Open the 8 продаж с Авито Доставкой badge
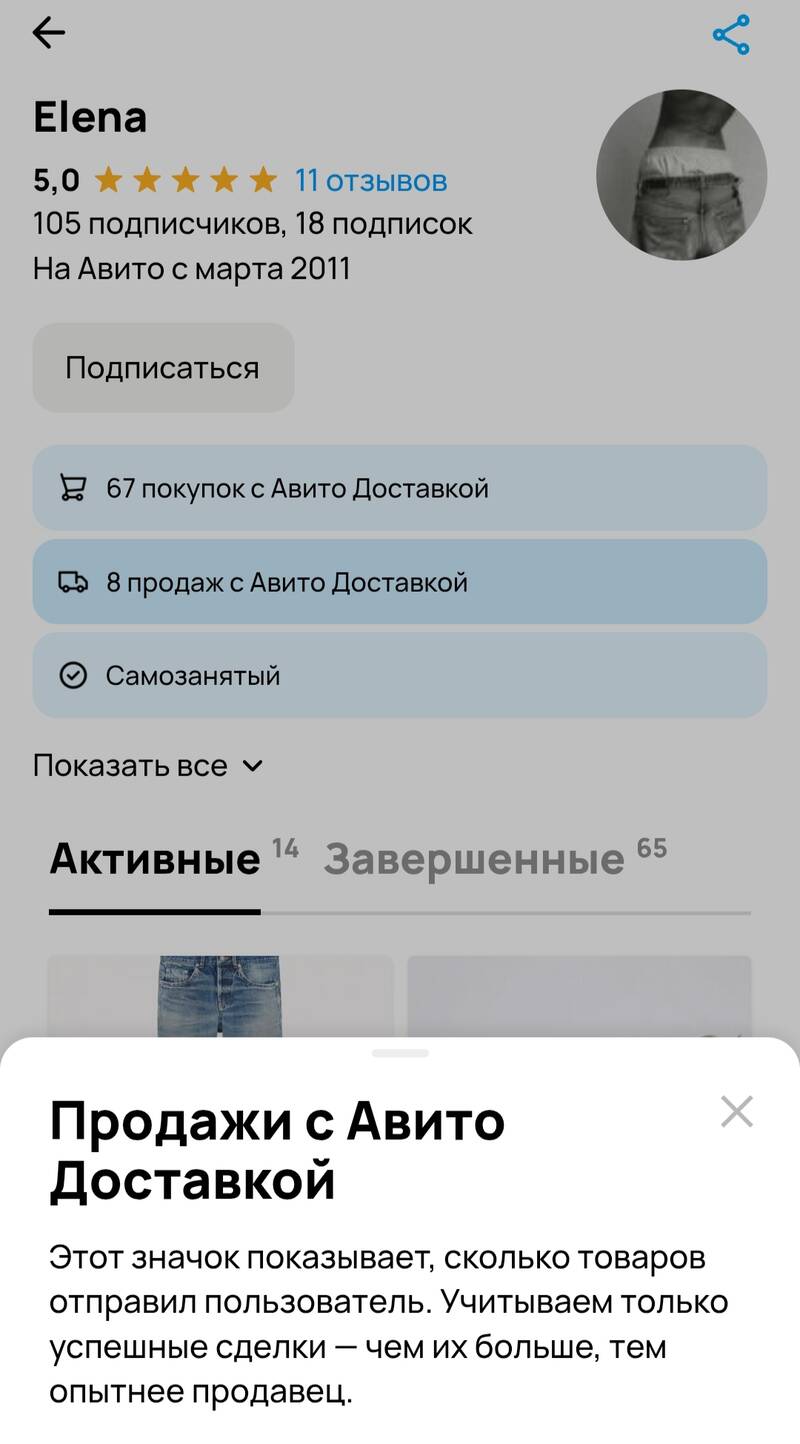The image size is (800, 1444). pyautogui.click(x=399, y=582)
